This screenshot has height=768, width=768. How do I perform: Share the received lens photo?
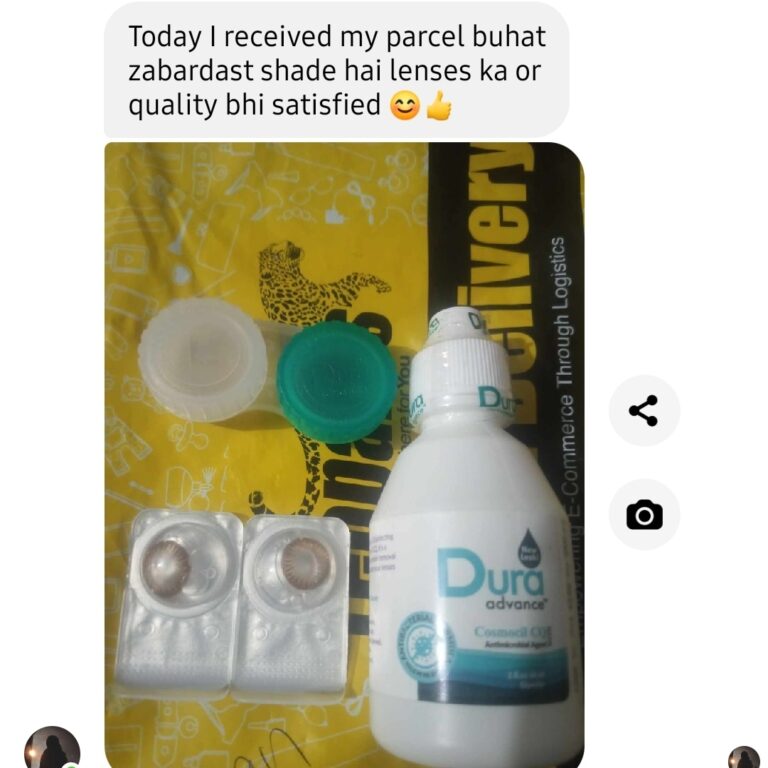point(644,411)
